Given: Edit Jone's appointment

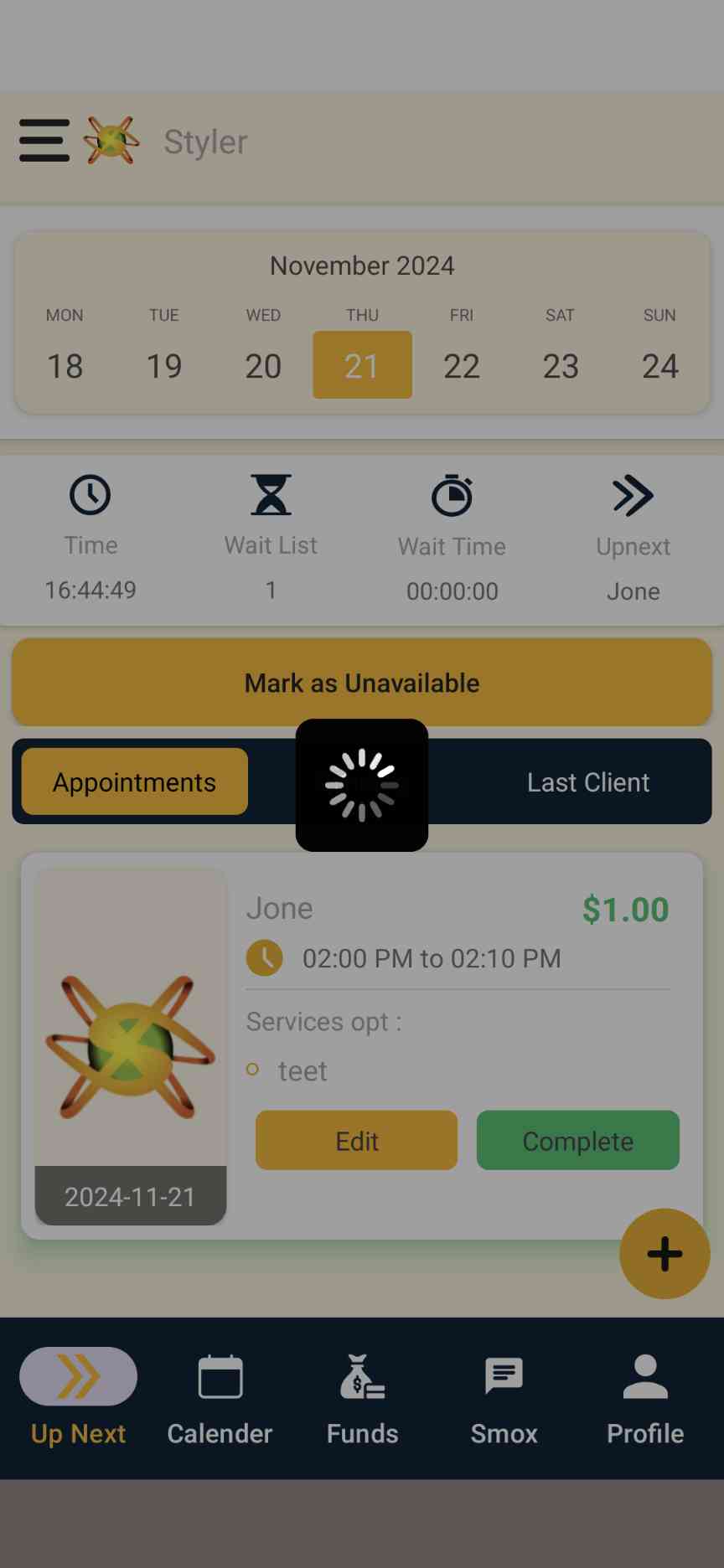Looking at the screenshot, I should point(357,1141).
